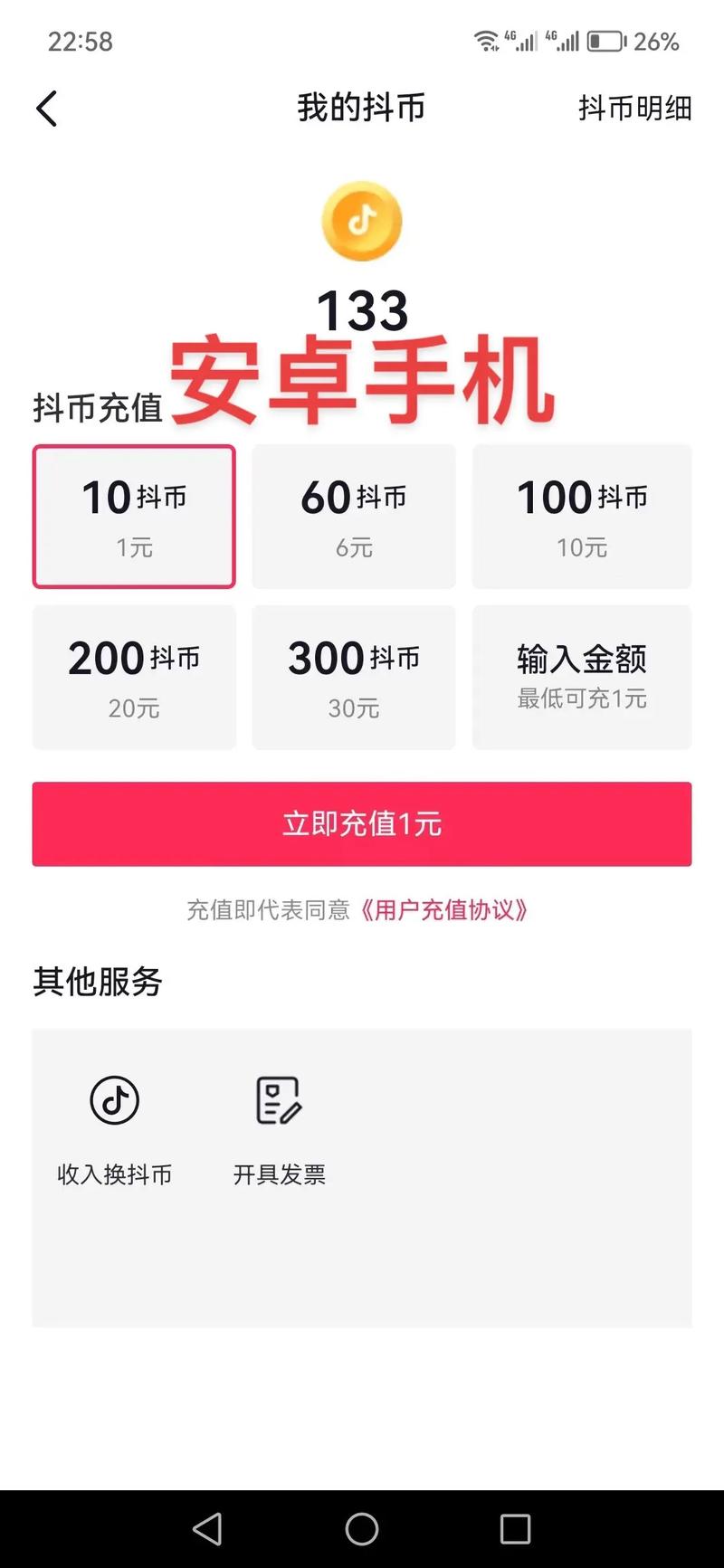This screenshot has width=724, height=1568.
Task: Open 开具发票 invoice service
Action: (x=279, y=1128)
